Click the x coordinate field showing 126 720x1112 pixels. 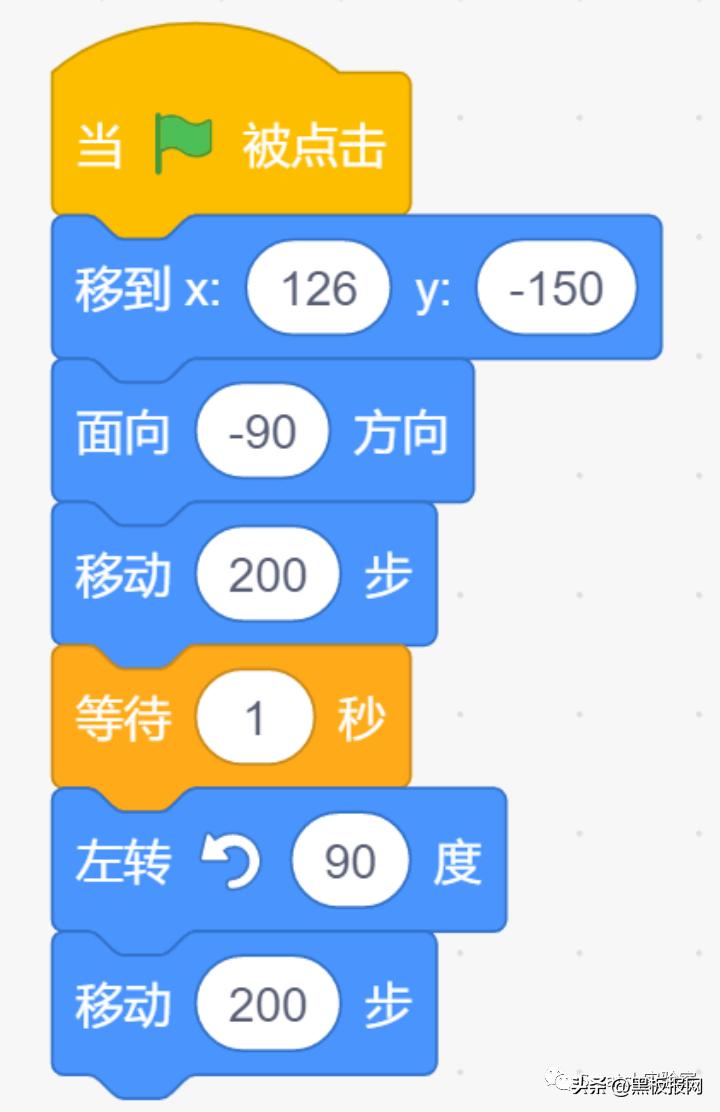[x=318, y=287]
